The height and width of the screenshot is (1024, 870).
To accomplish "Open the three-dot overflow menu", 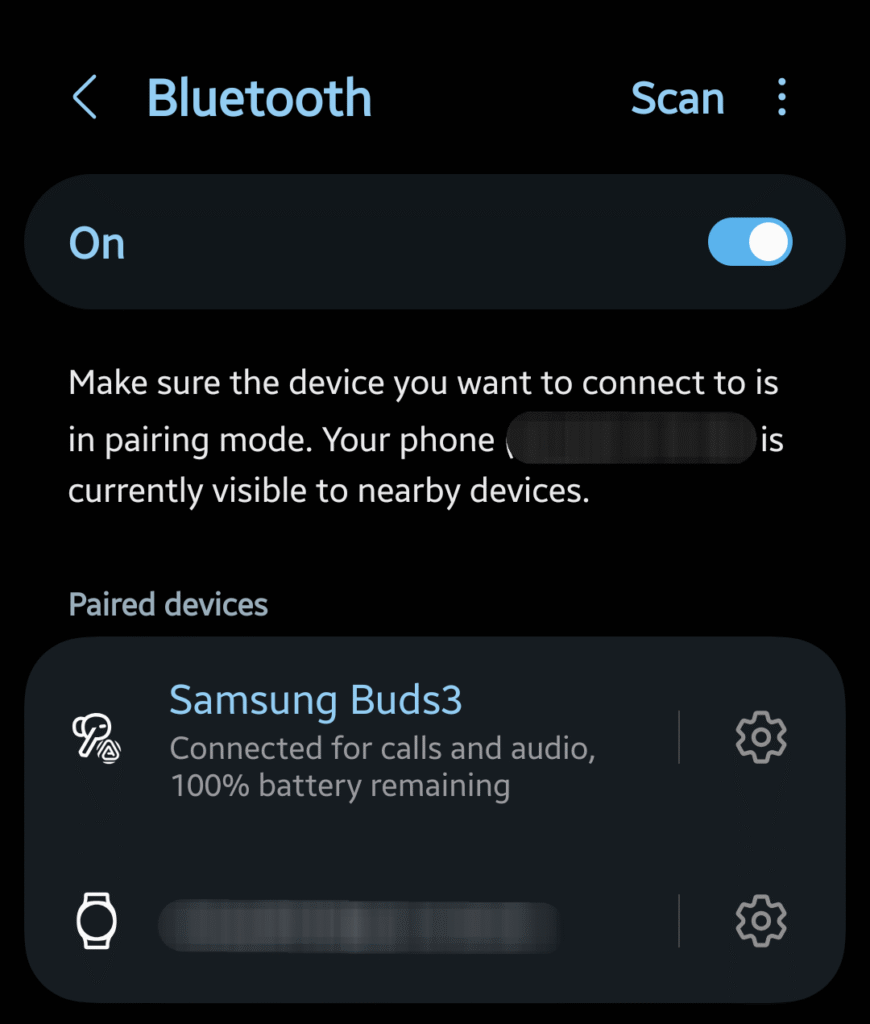I will pos(782,99).
